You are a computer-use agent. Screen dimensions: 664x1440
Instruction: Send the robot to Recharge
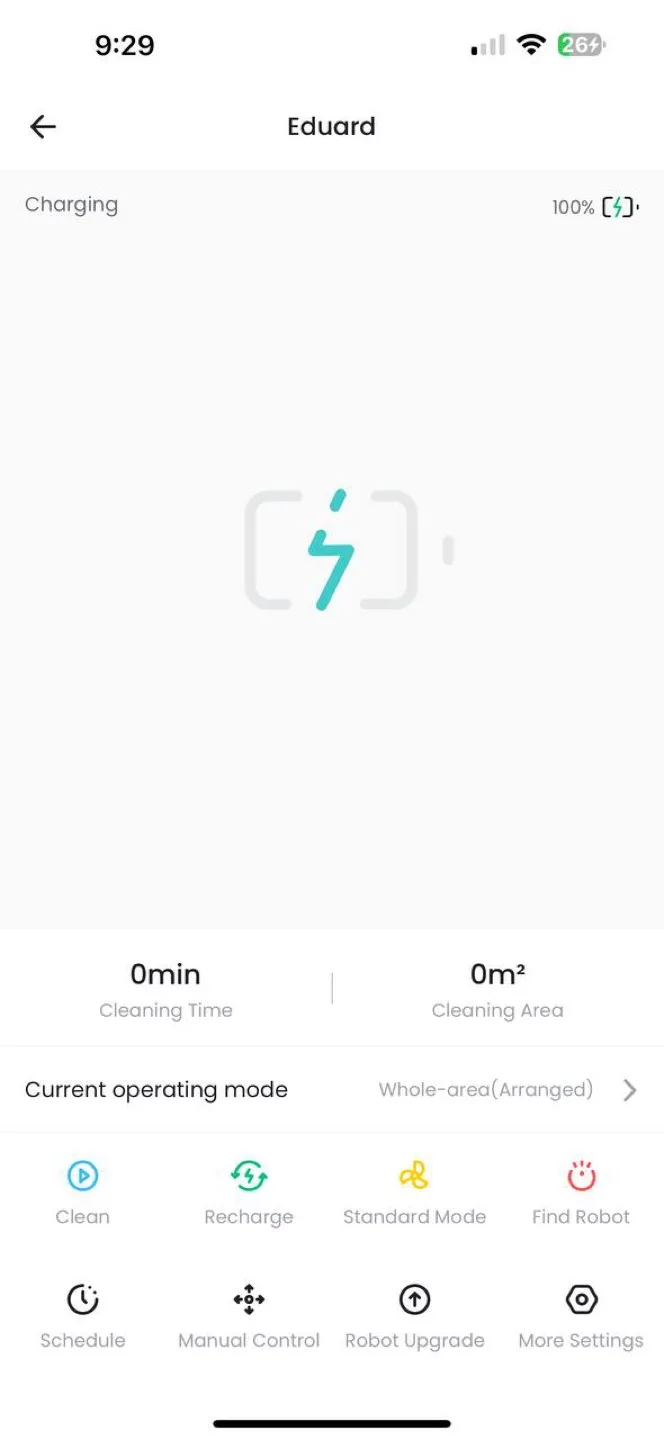tap(249, 1190)
